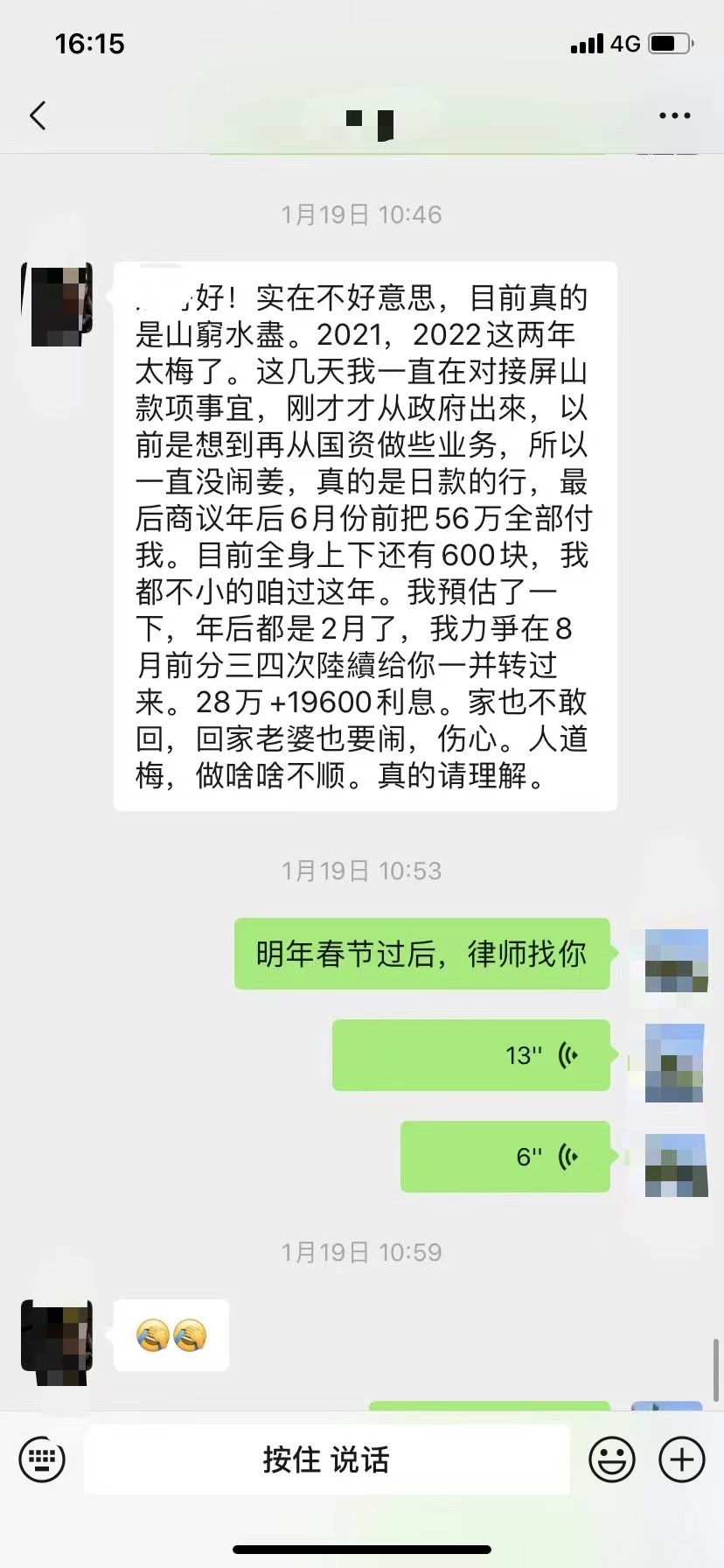
Task: Open the sender's avatar beside the long message
Action: (x=58, y=304)
